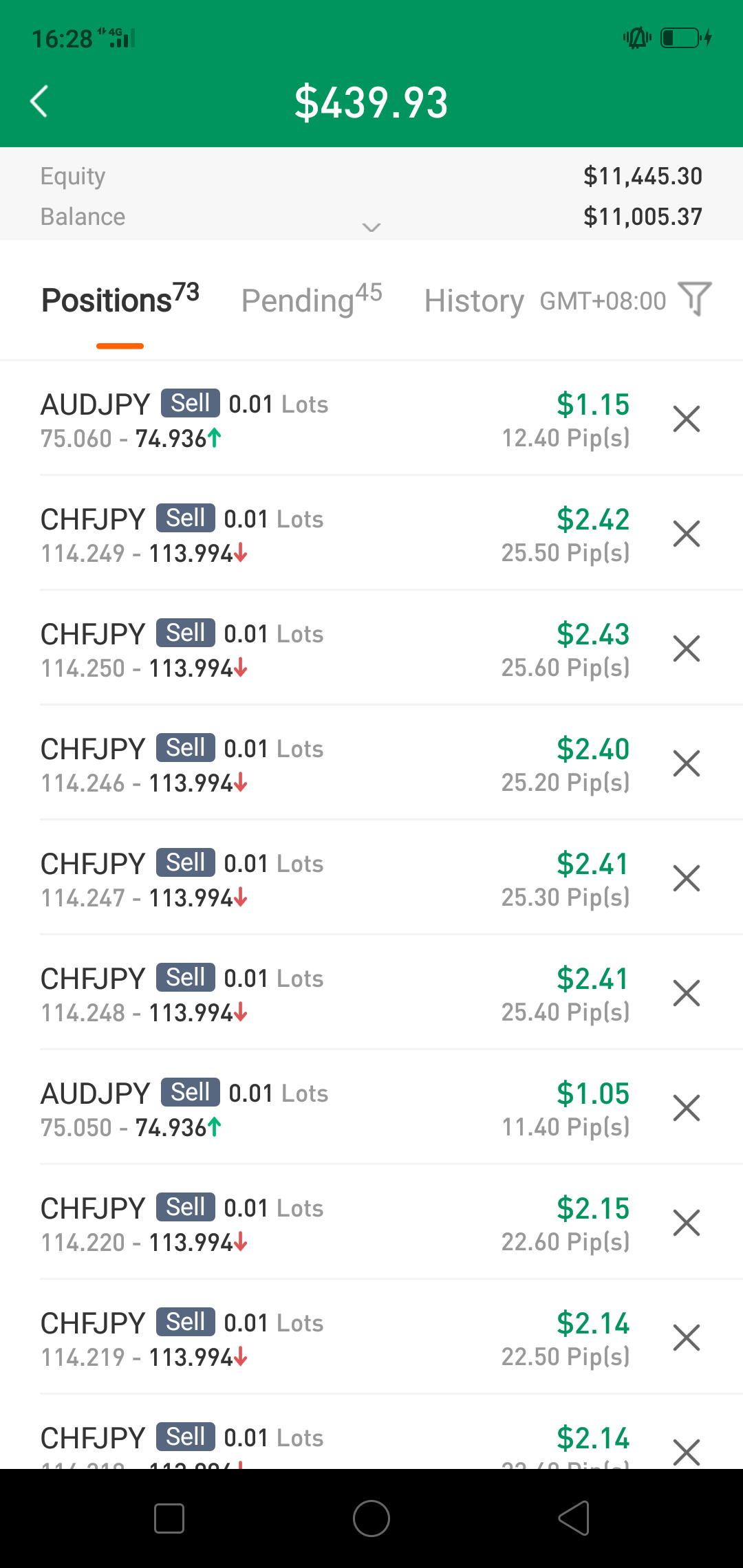Close the CHFJPY position opened at 114.246
The width and height of the screenshot is (743, 1568).
(687, 763)
